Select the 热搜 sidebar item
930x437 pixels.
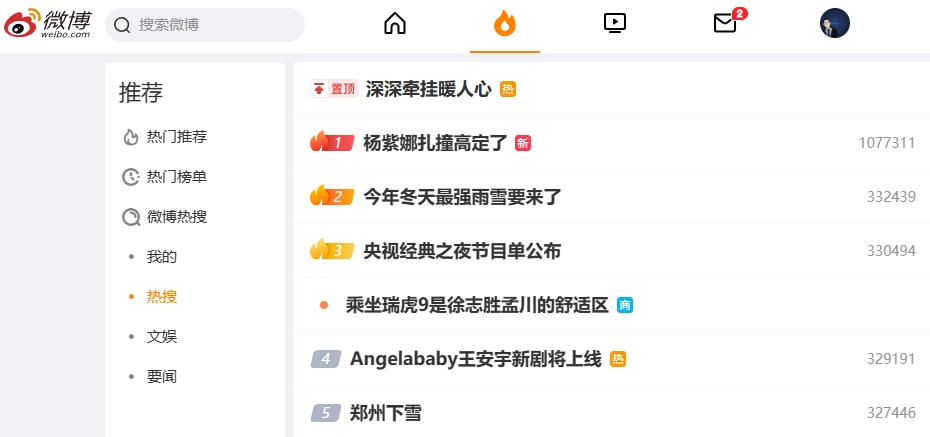pyautogui.click(x=162, y=297)
